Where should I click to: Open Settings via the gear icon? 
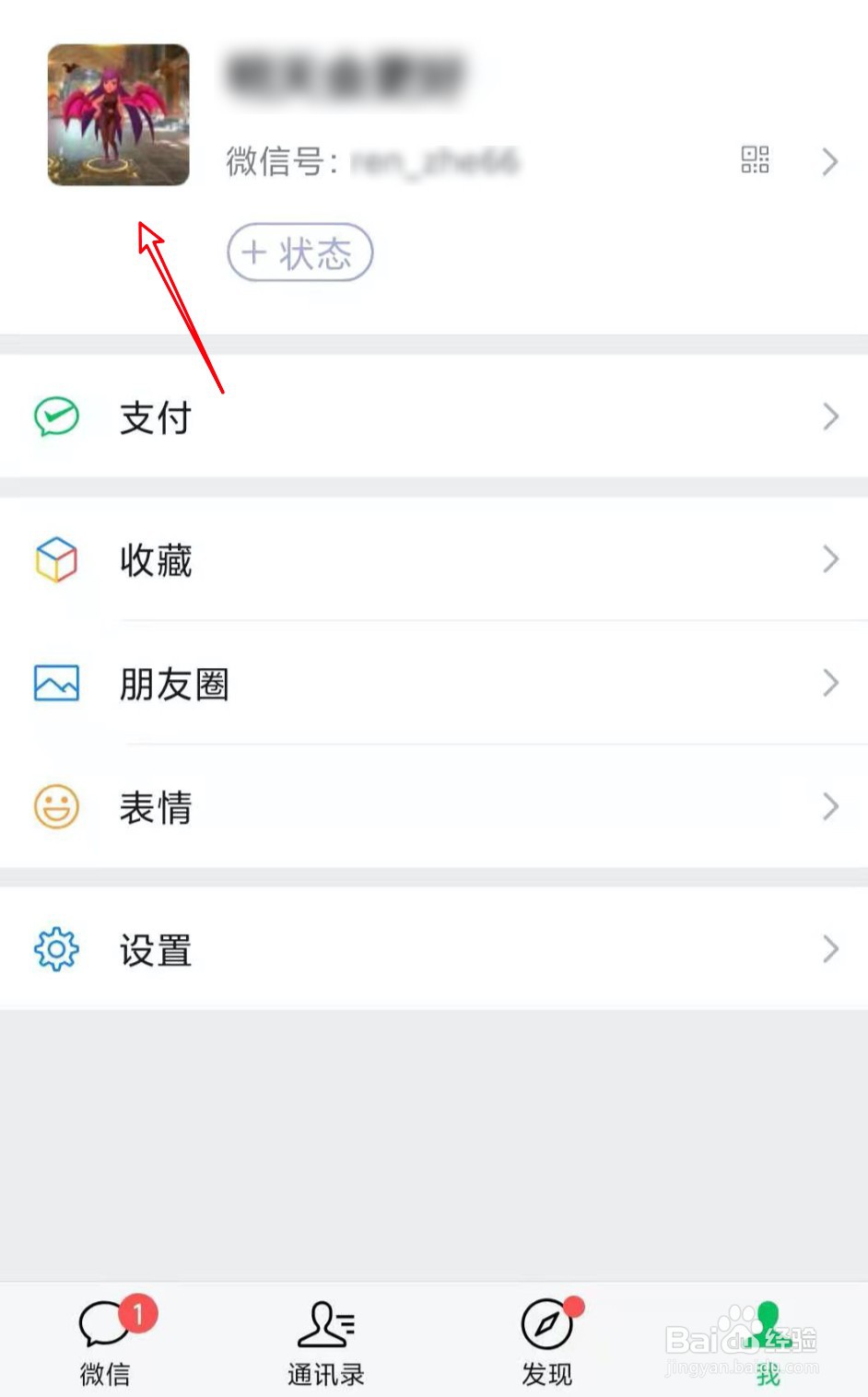[55, 948]
